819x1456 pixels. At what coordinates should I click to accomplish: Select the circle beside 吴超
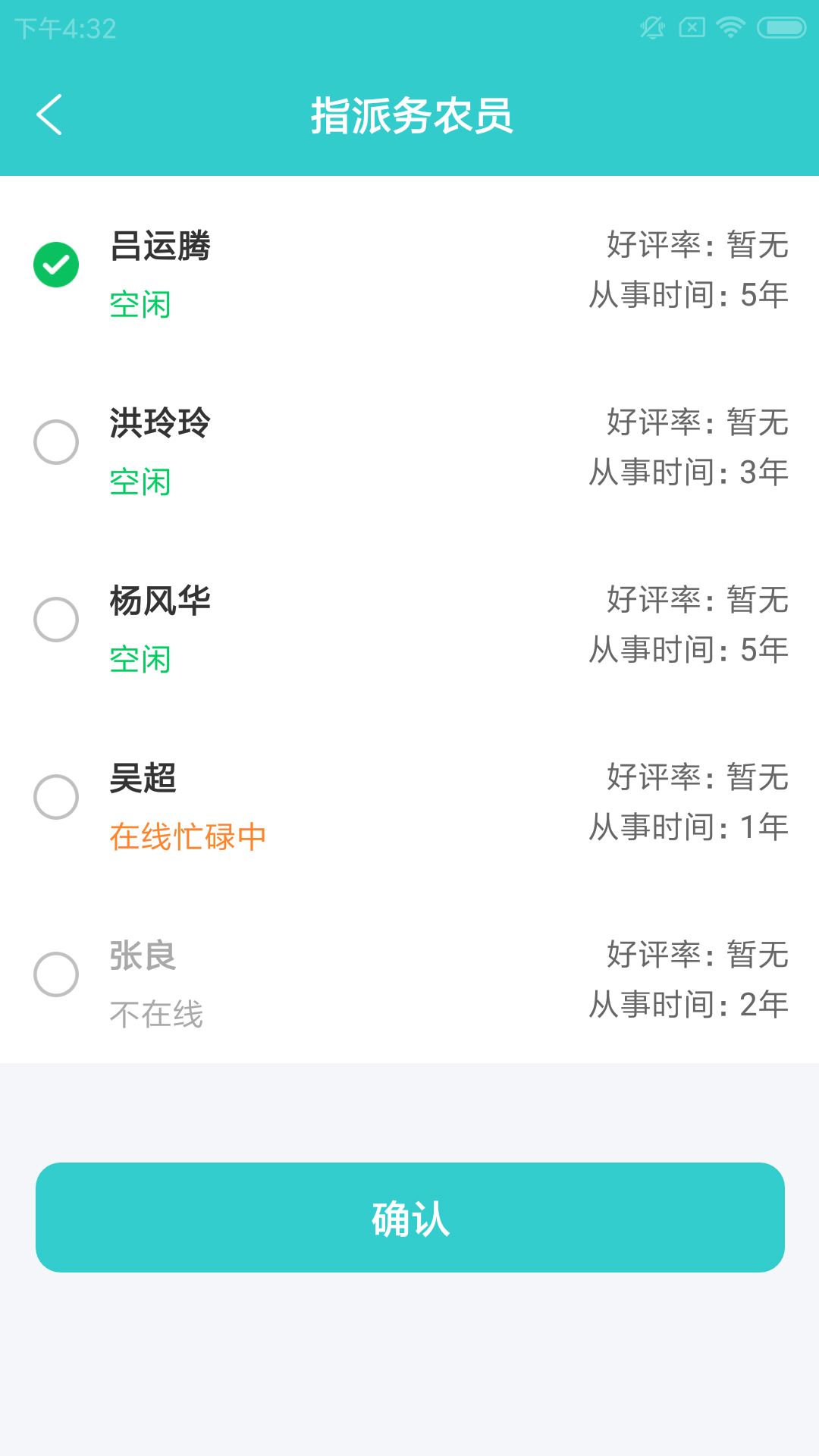tap(55, 796)
